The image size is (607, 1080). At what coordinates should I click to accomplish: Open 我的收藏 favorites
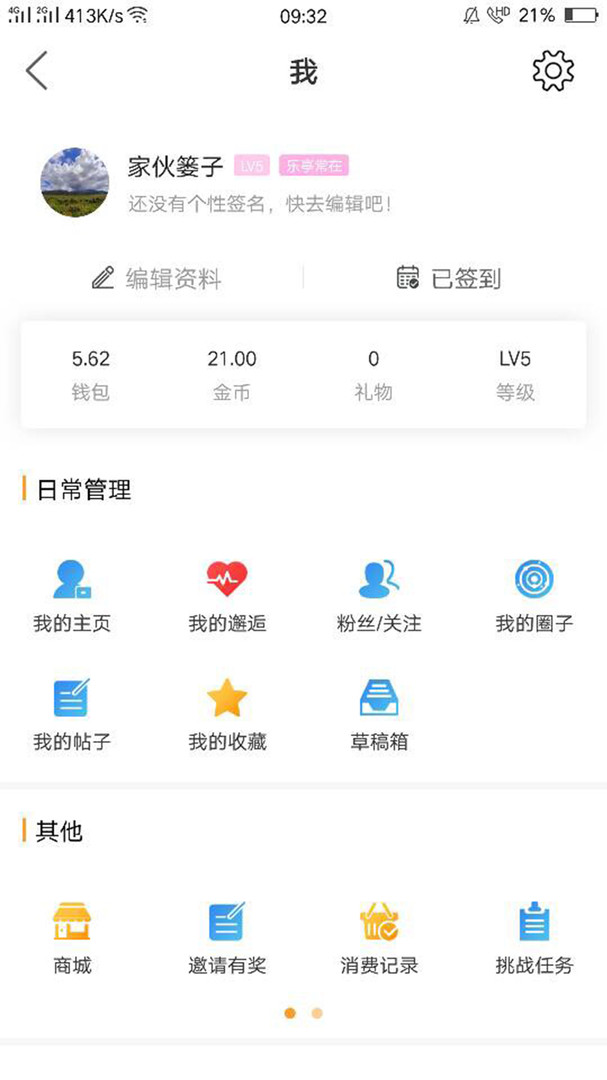pos(227,714)
